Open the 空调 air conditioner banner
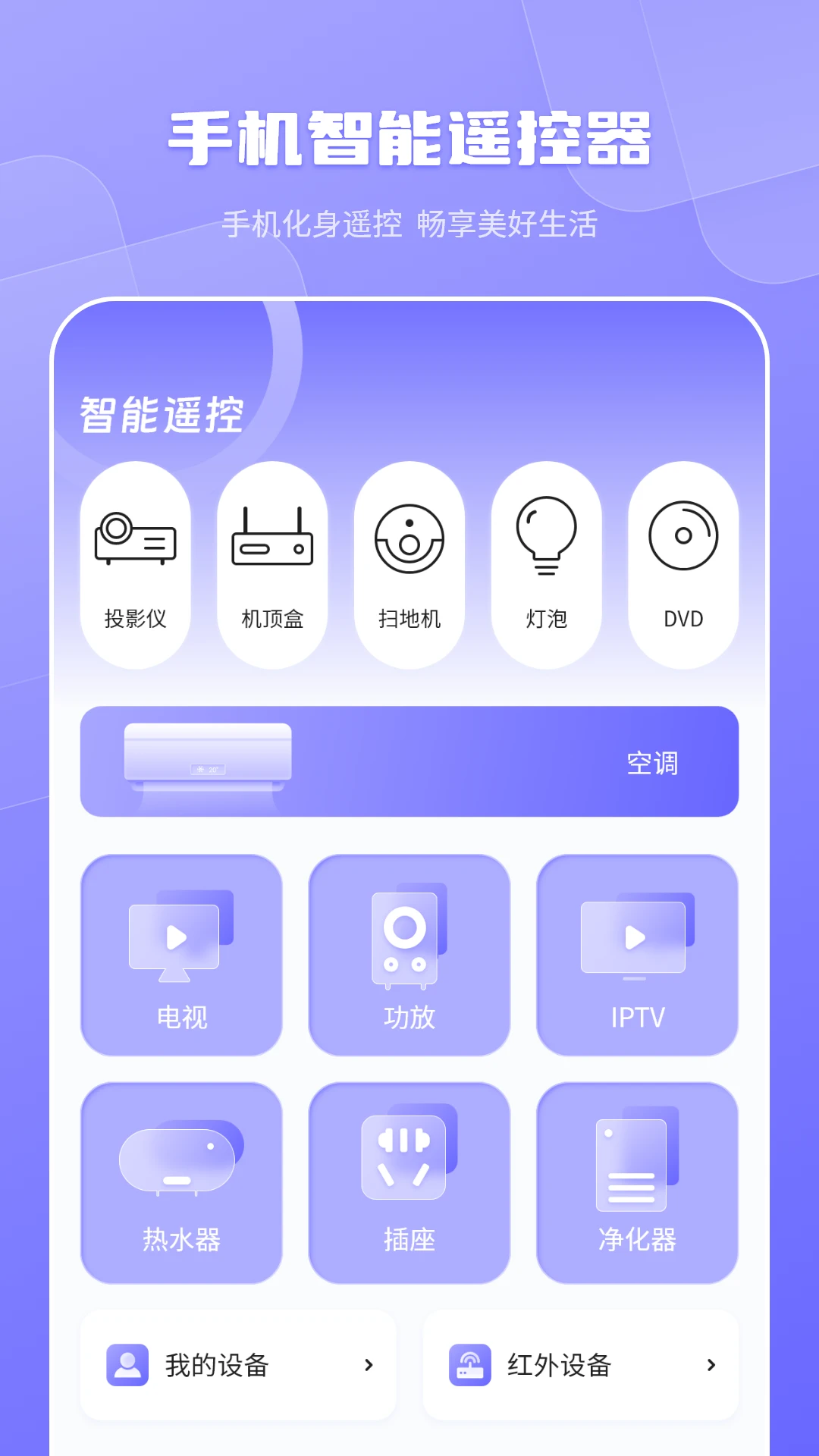 409,762
